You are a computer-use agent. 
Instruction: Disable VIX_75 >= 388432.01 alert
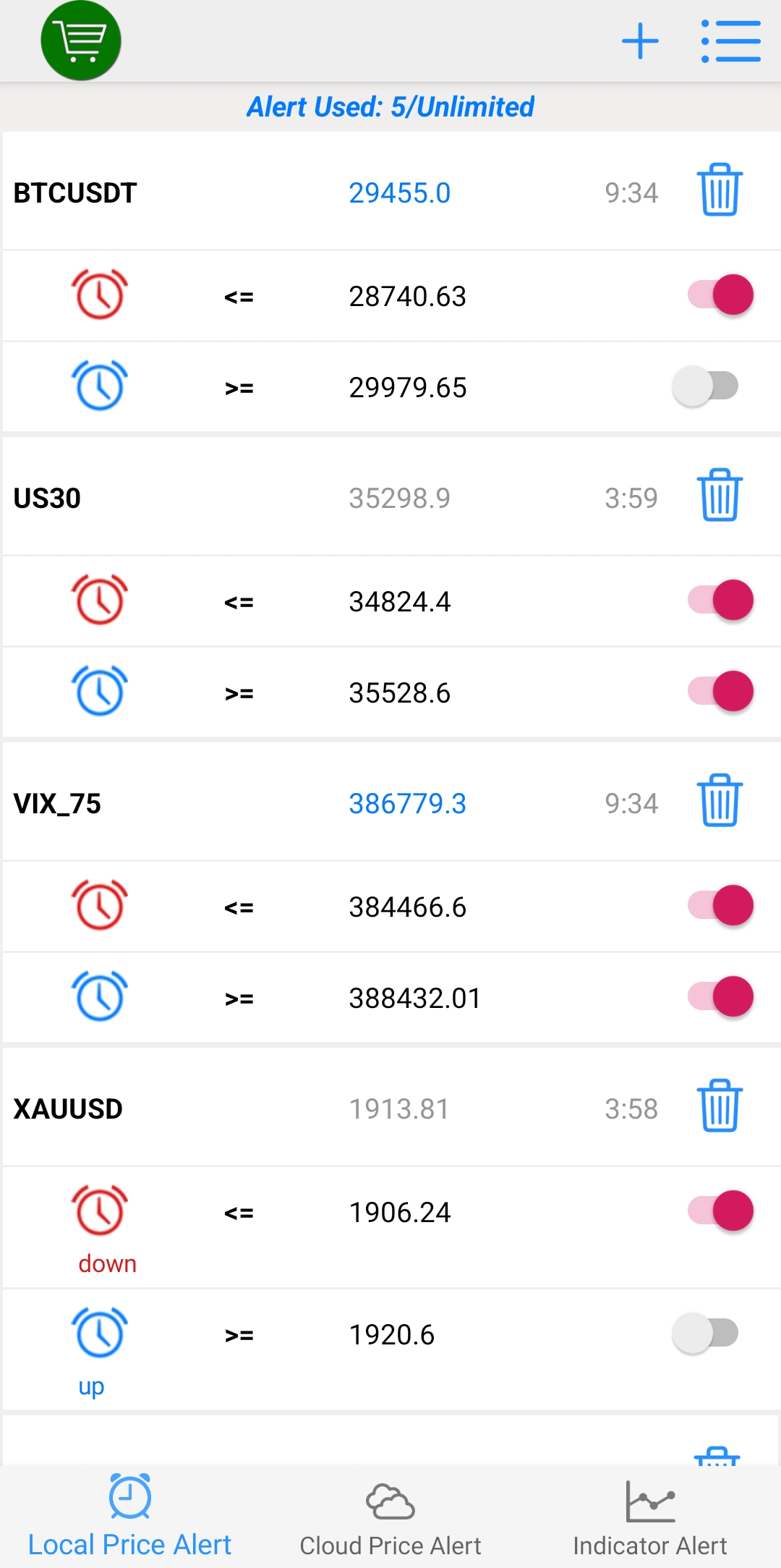tap(720, 997)
